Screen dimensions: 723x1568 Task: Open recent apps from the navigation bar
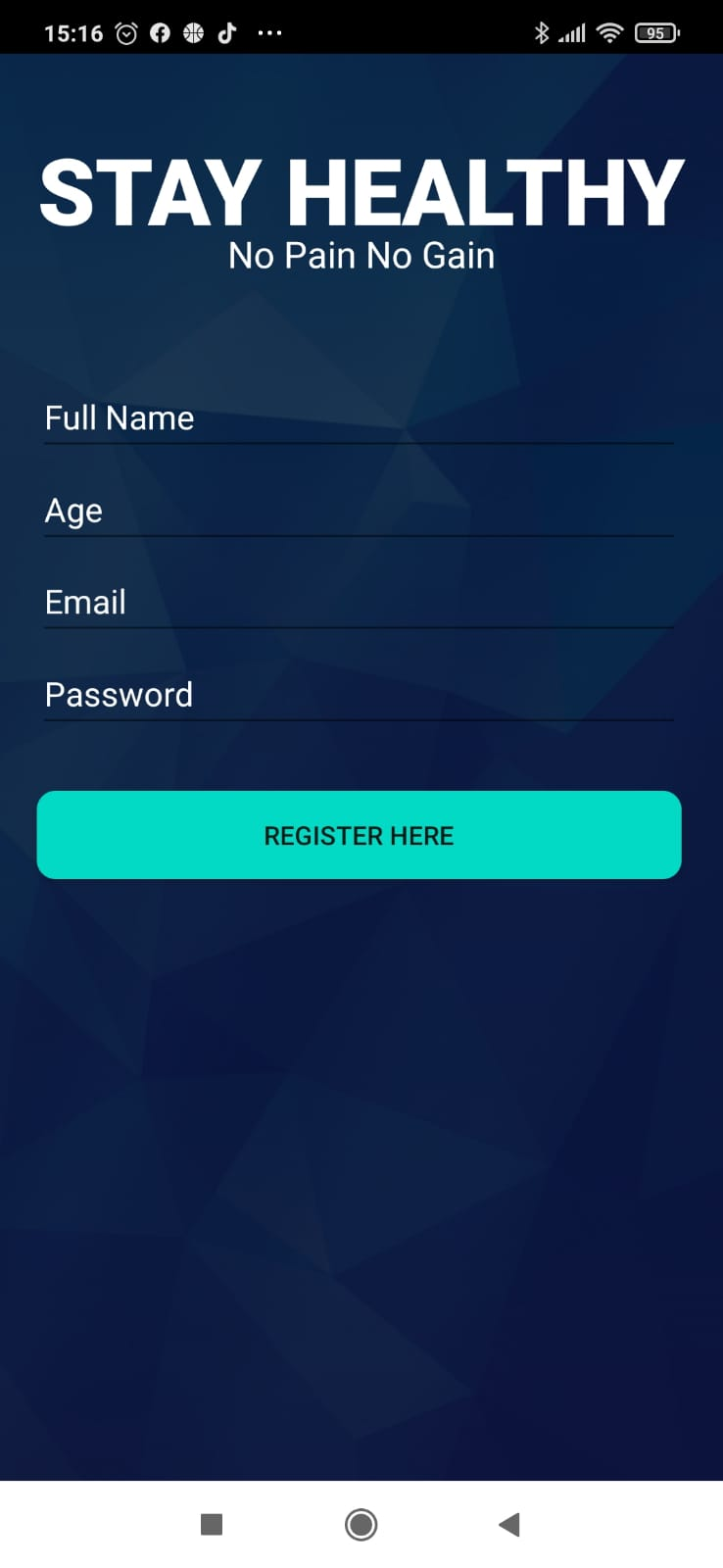pos(212,1524)
